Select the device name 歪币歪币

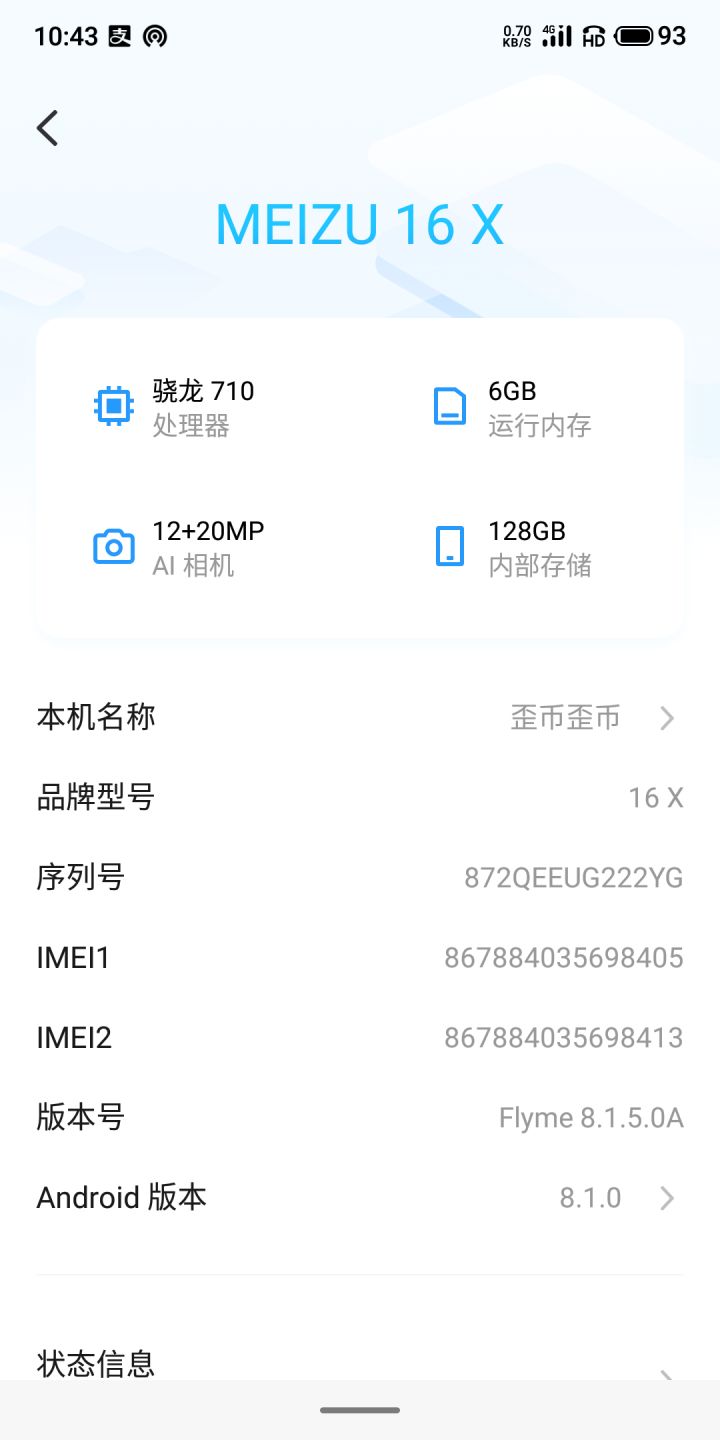(565, 717)
